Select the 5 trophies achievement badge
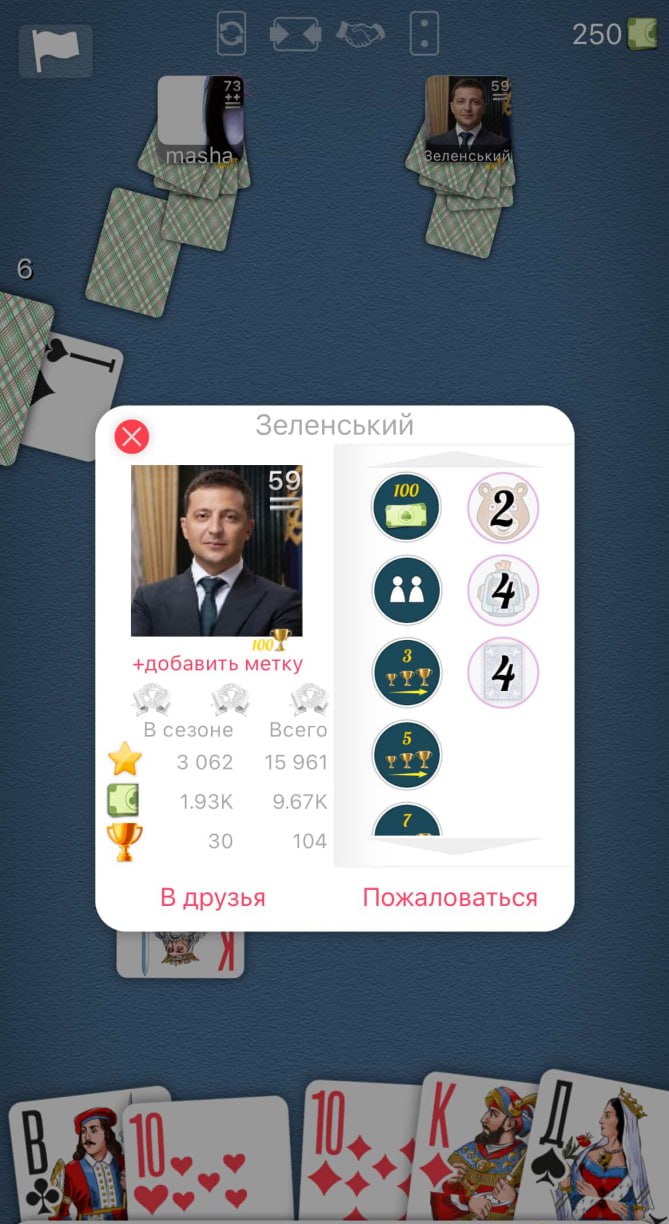This screenshot has width=669, height=1224. (406, 755)
